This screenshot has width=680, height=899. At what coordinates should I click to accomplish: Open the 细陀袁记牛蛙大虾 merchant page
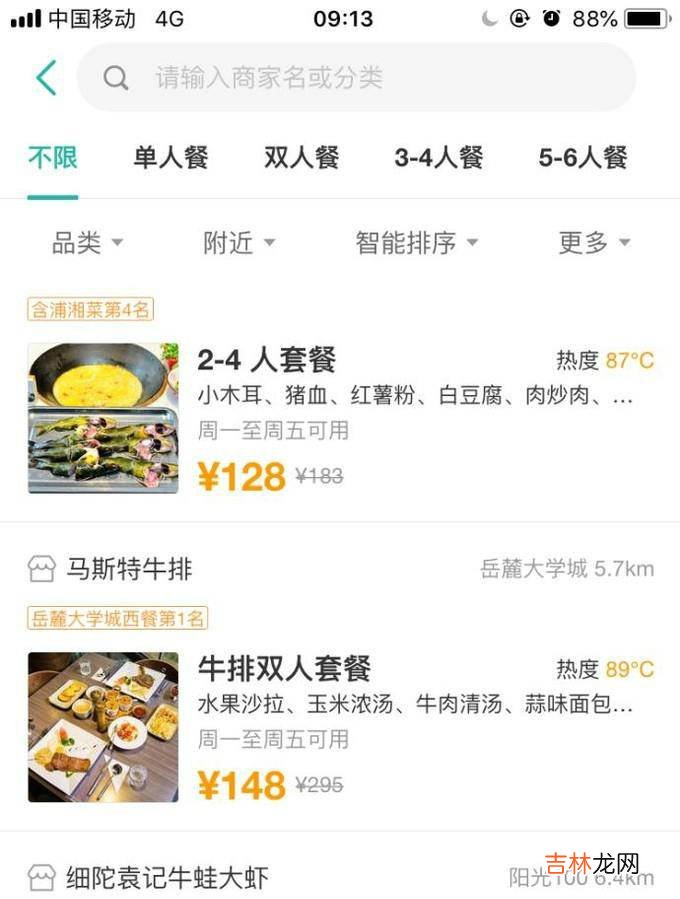tap(167, 878)
